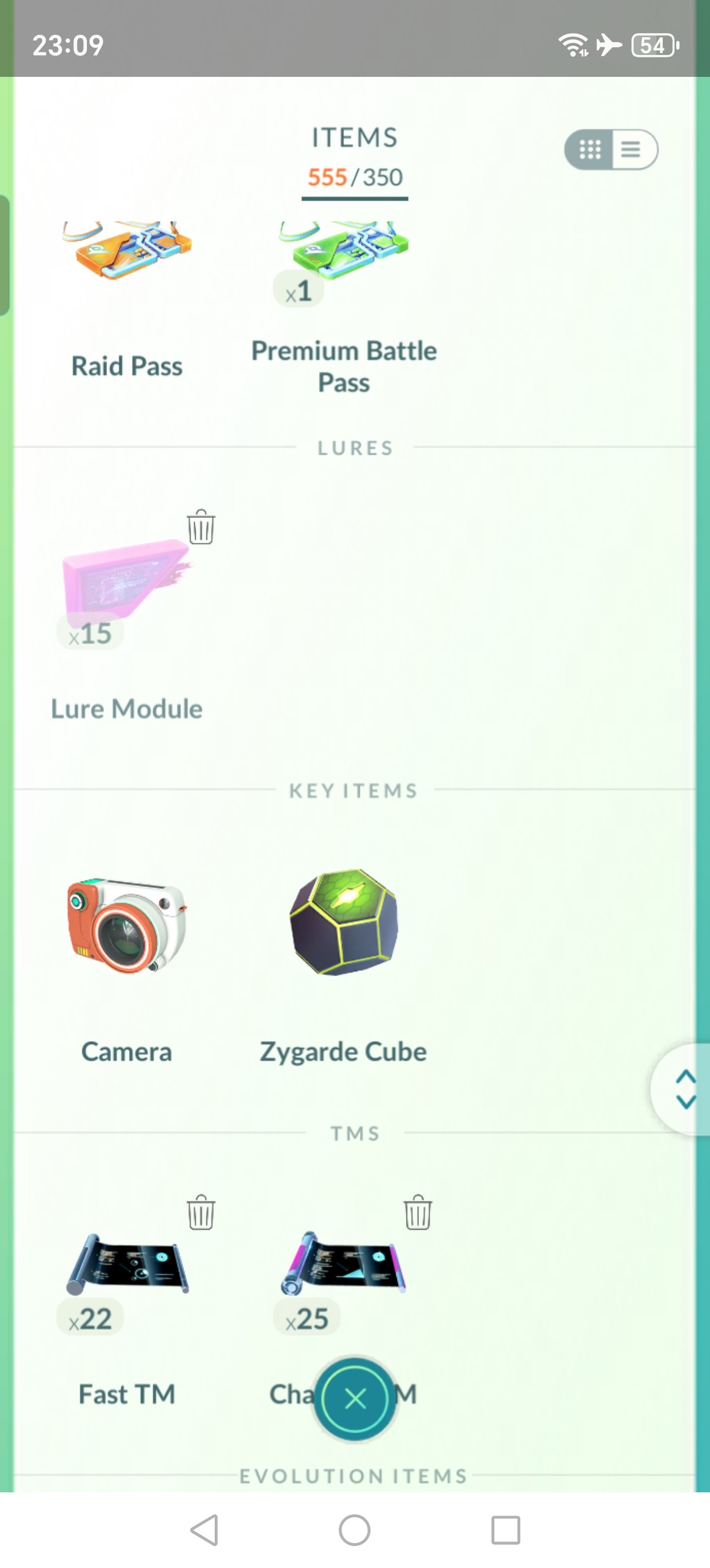The width and height of the screenshot is (710, 1568).
Task: Close the items bag with the X button
Action: click(355, 1398)
